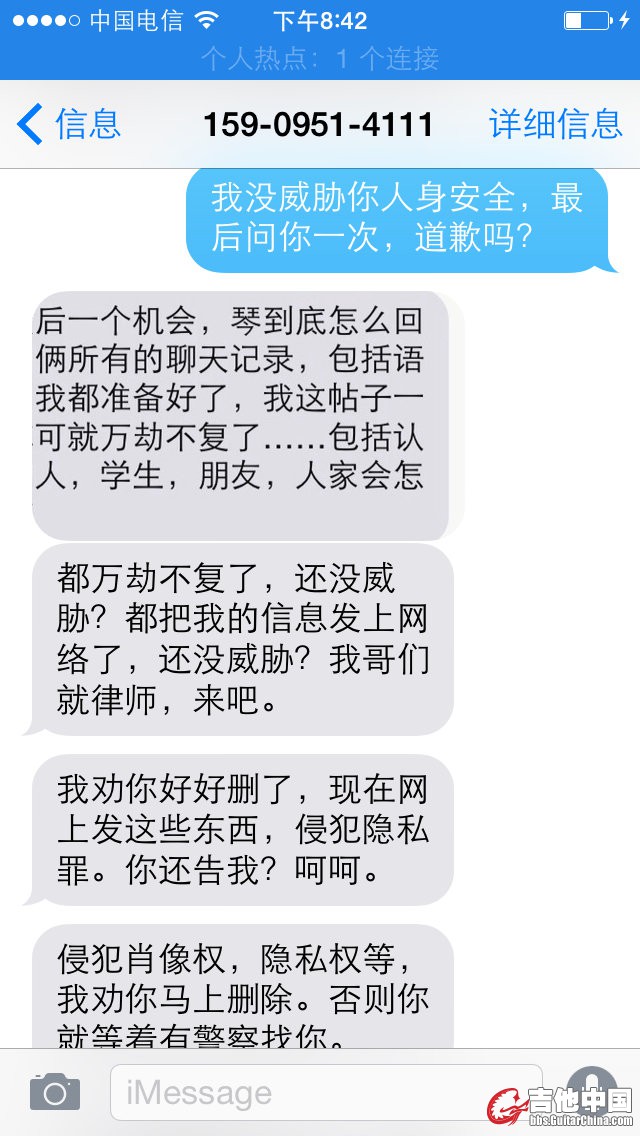
Task: Tap the 个人热点 connection status bar
Action: click(320, 59)
